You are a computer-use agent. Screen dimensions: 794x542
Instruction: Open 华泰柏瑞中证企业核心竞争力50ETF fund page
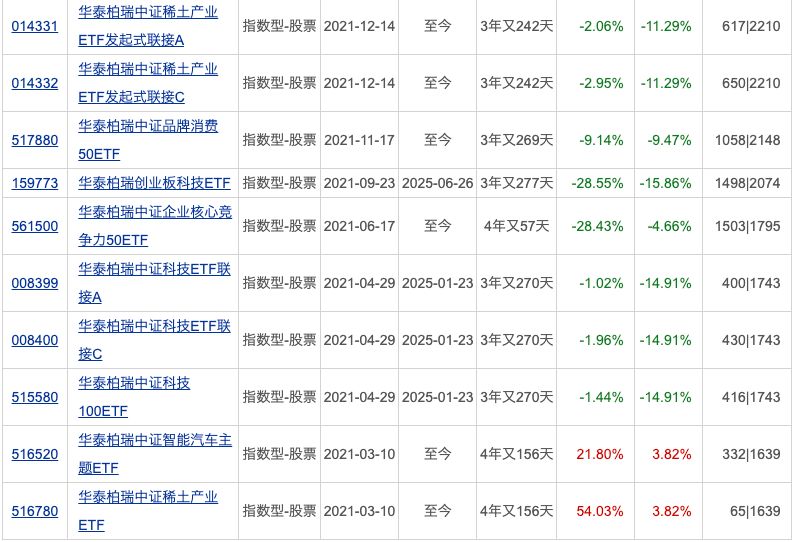coord(154,213)
